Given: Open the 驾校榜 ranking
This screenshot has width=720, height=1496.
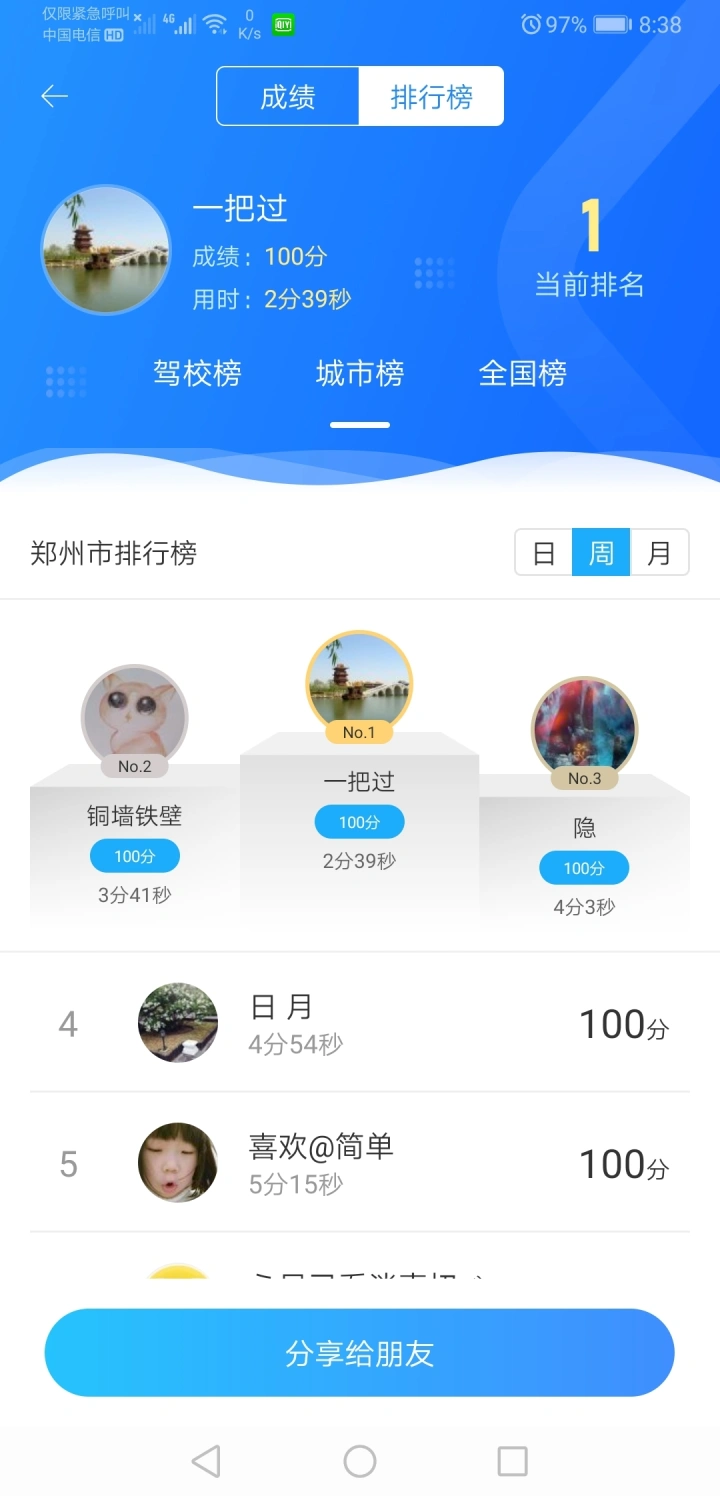Looking at the screenshot, I should coord(197,374).
